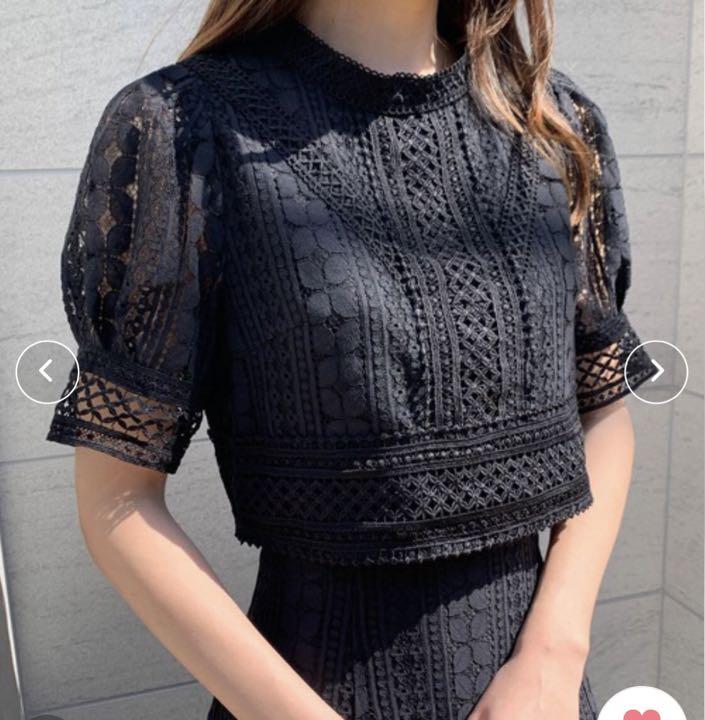Like this item with the heart button

coord(641,710)
